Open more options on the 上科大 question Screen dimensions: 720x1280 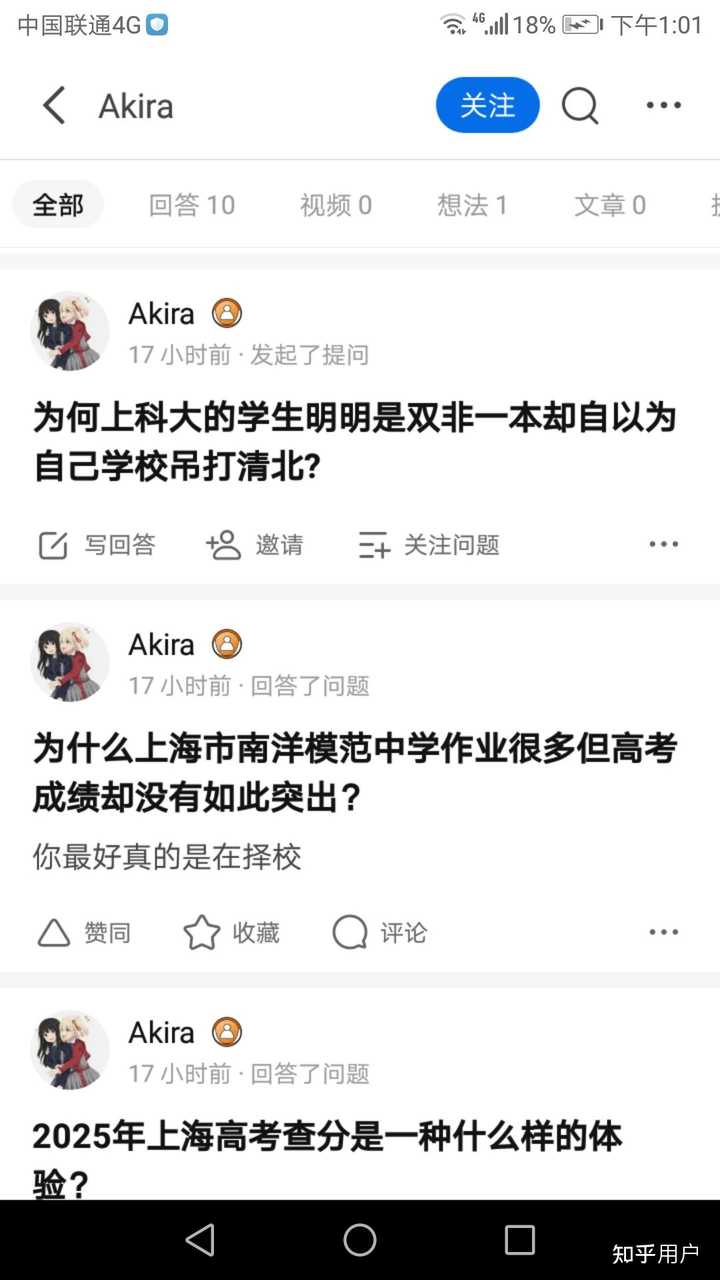pyautogui.click(x=664, y=545)
